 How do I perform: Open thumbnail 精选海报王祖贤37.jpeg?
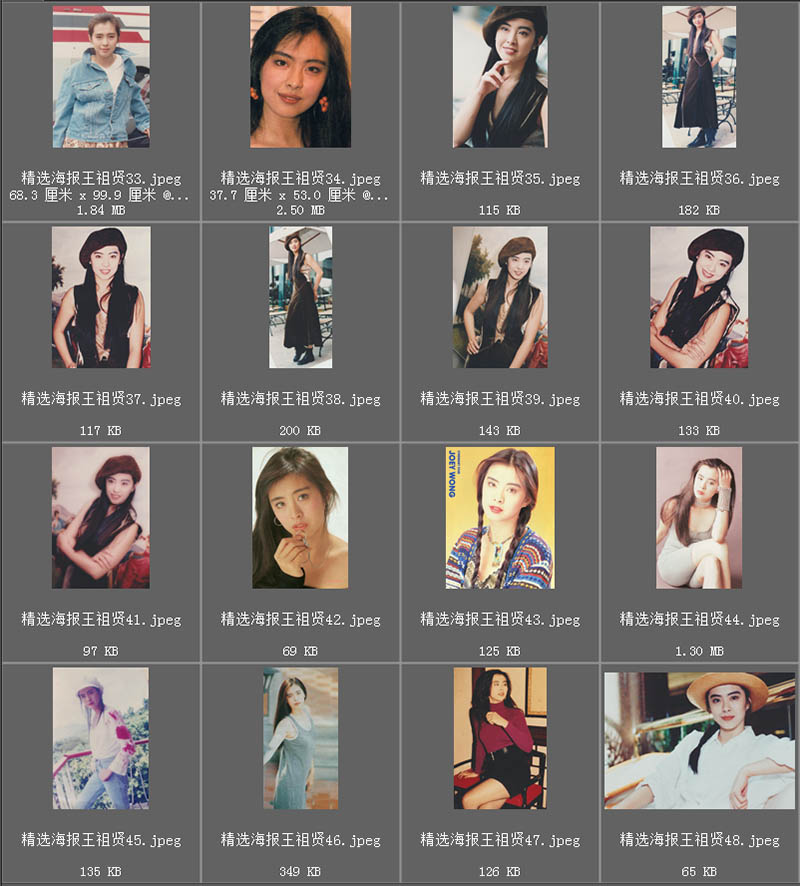(101, 297)
